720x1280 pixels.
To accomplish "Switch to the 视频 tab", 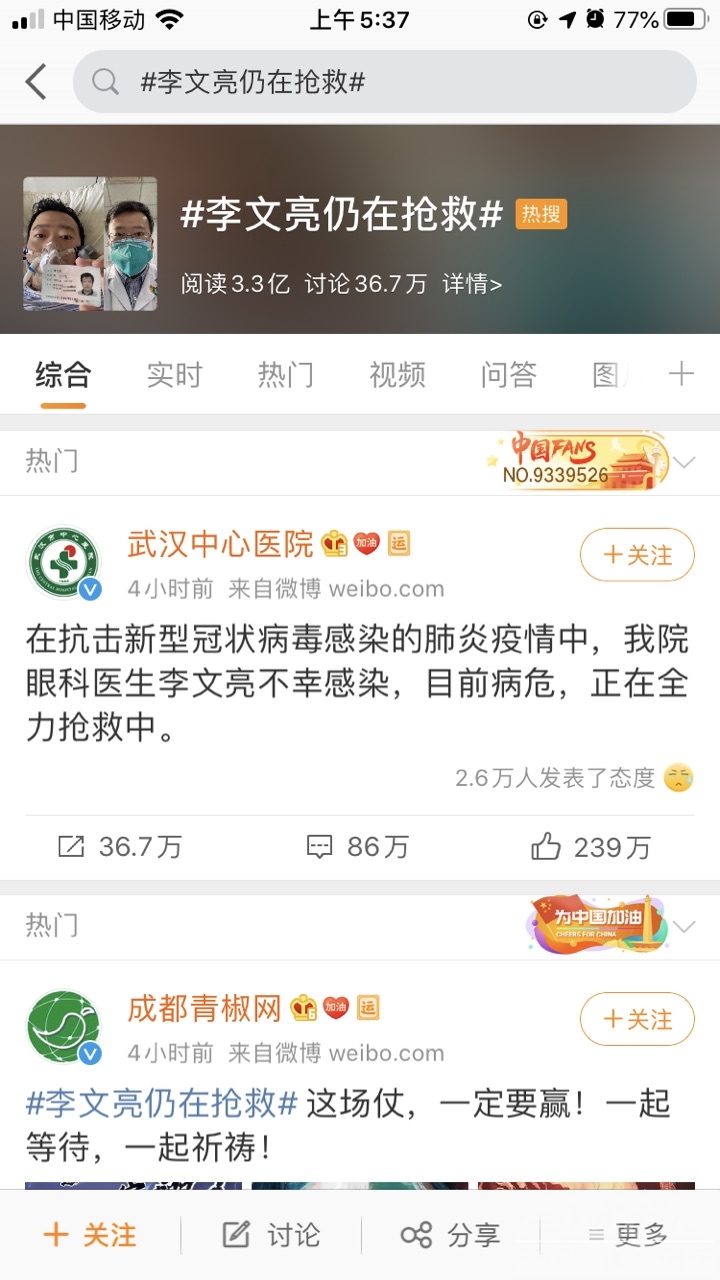I will pyautogui.click(x=397, y=375).
